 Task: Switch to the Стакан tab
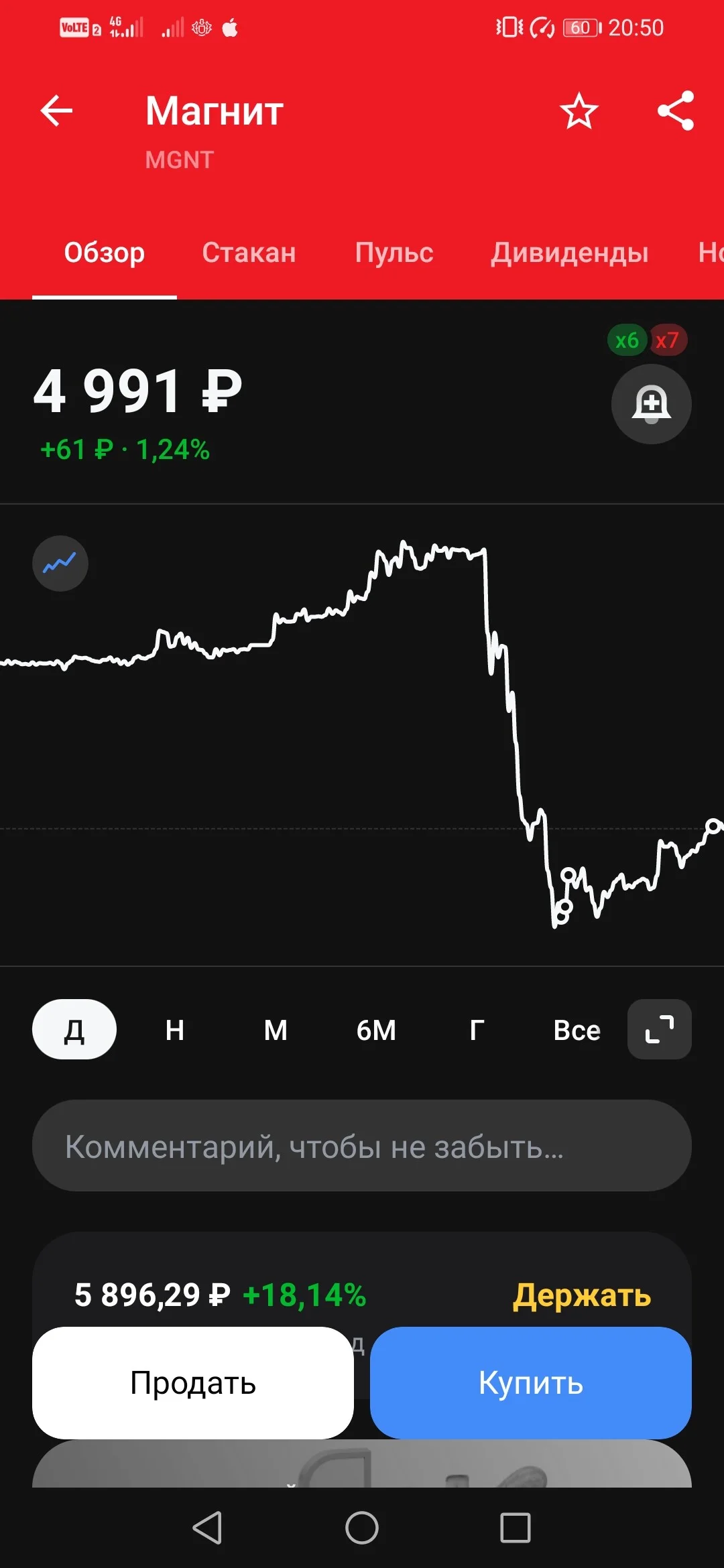tap(249, 253)
